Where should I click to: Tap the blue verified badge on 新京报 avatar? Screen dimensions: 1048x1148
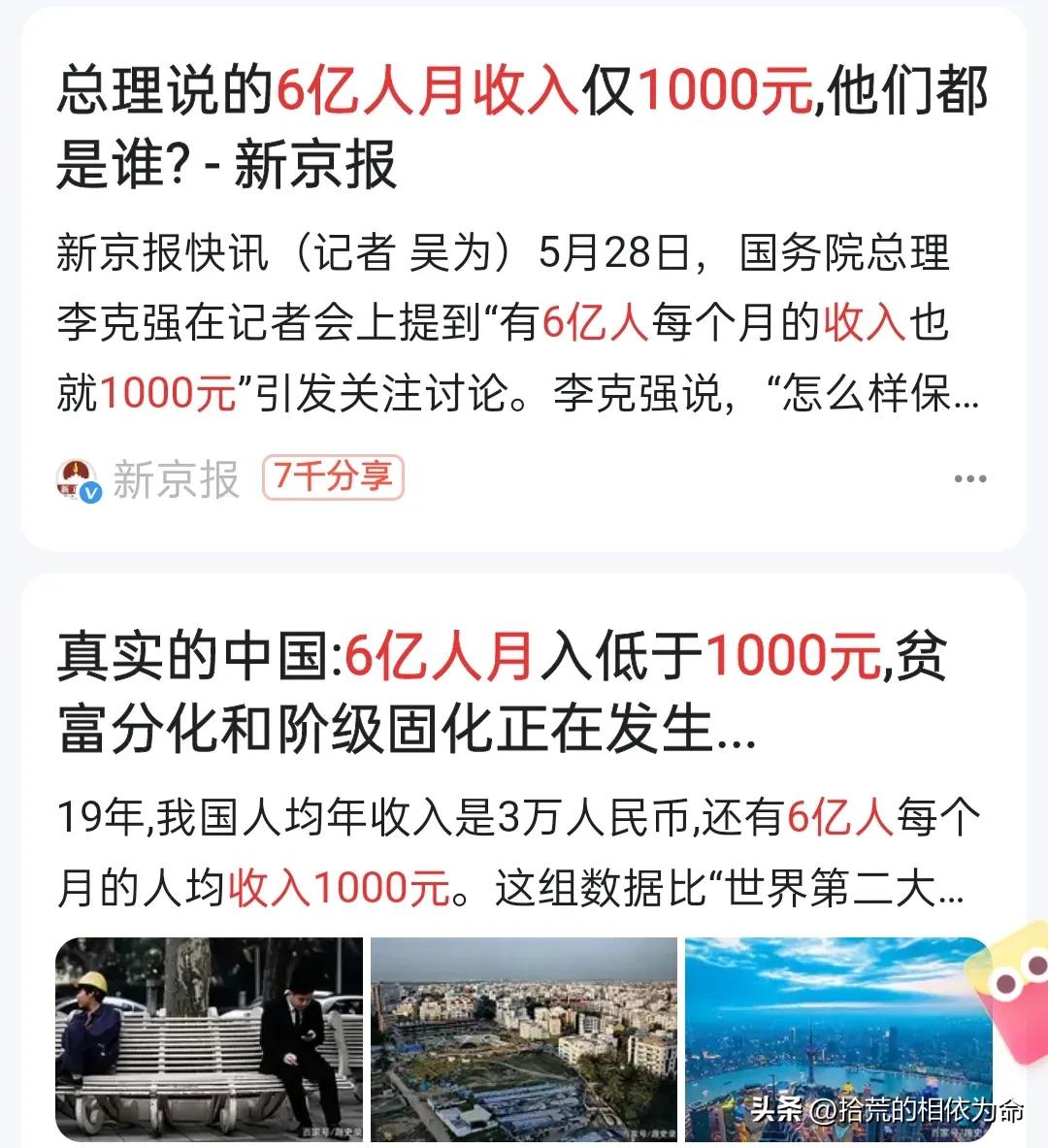click(x=91, y=491)
